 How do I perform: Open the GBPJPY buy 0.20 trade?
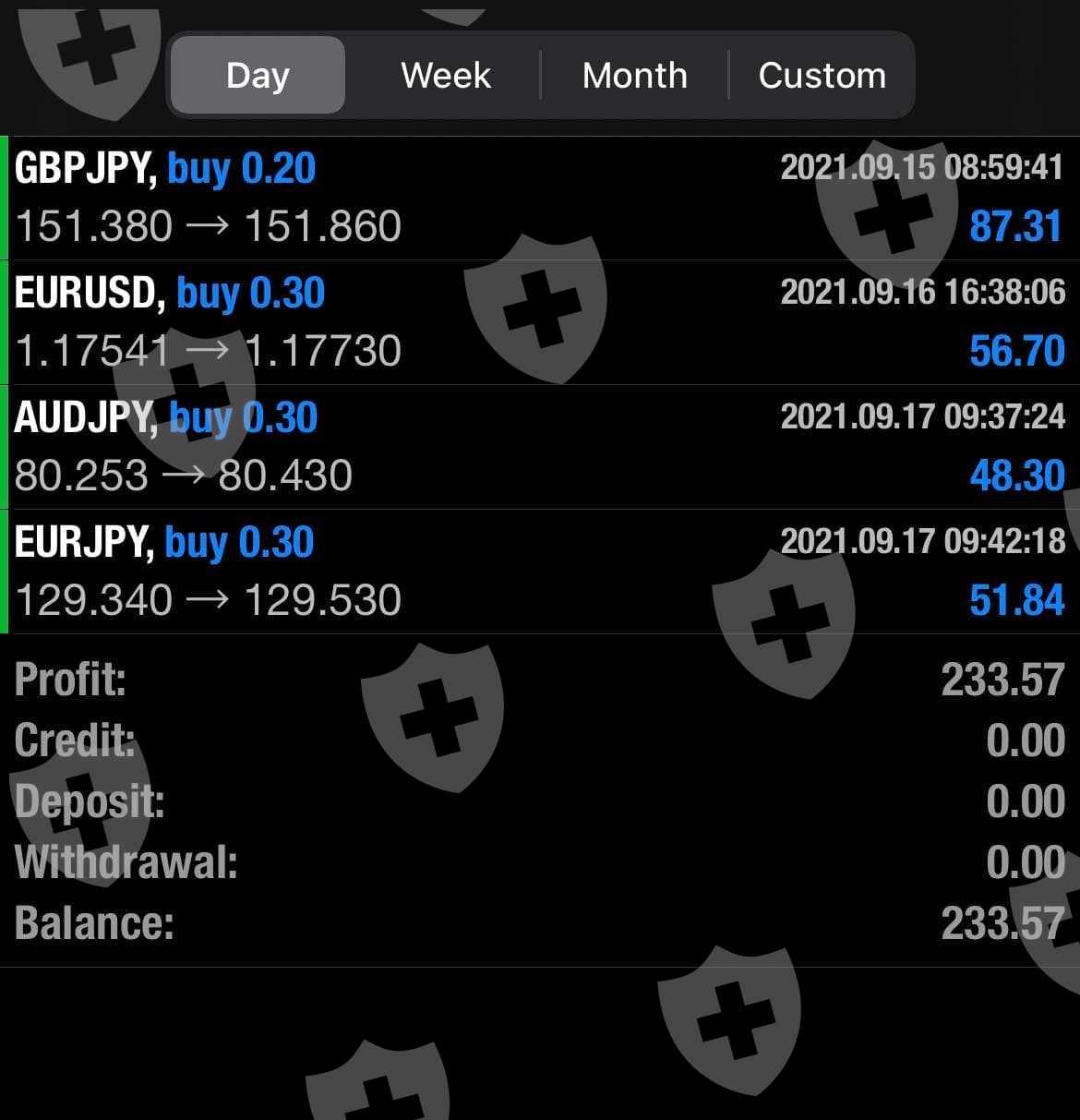540,198
